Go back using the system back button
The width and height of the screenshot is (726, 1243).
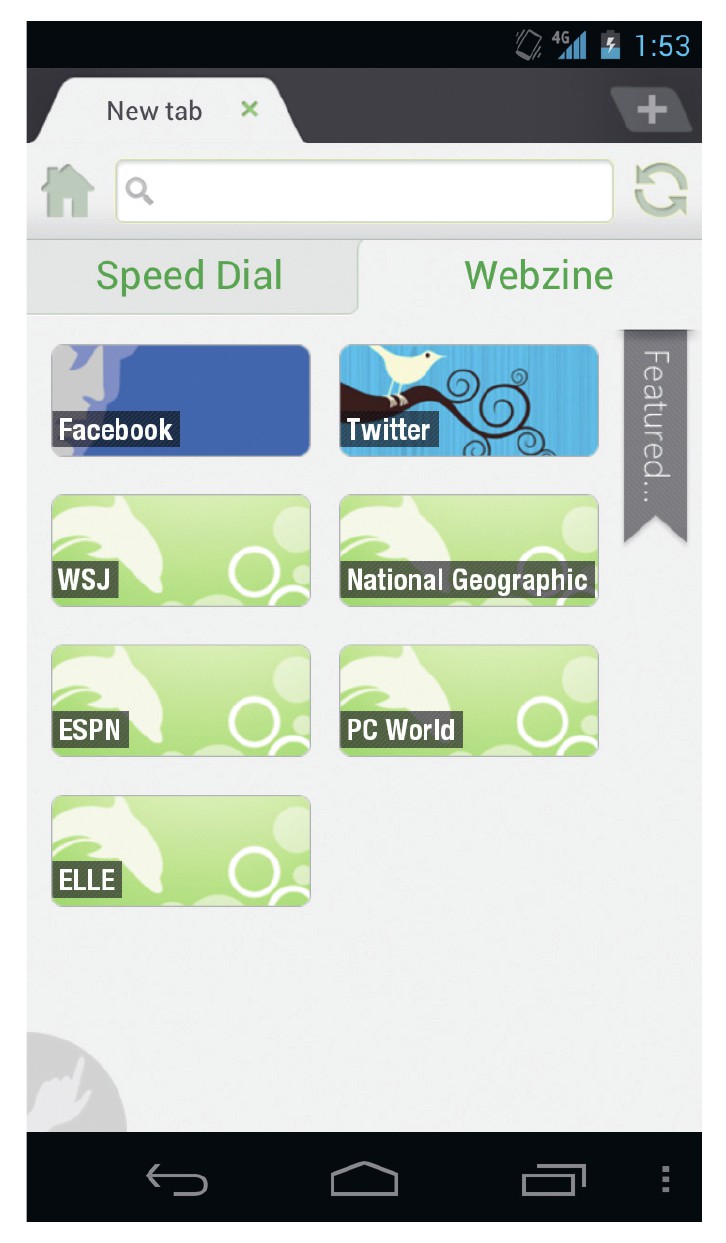(x=177, y=1180)
